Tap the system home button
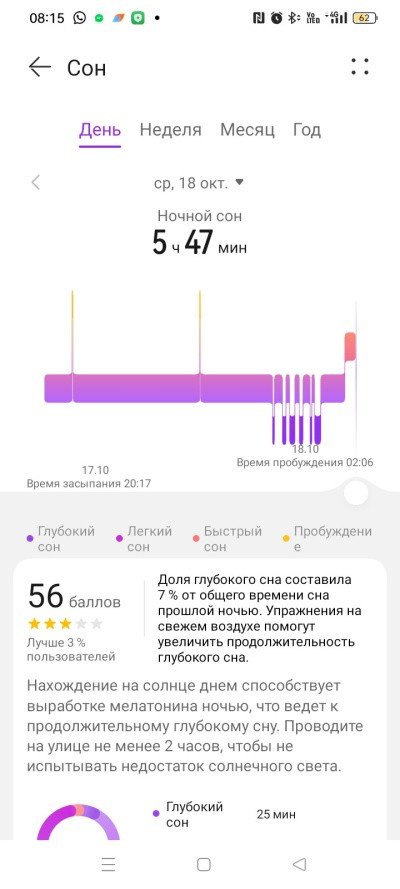The height and width of the screenshot is (889, 400). [x=203, y=864]
